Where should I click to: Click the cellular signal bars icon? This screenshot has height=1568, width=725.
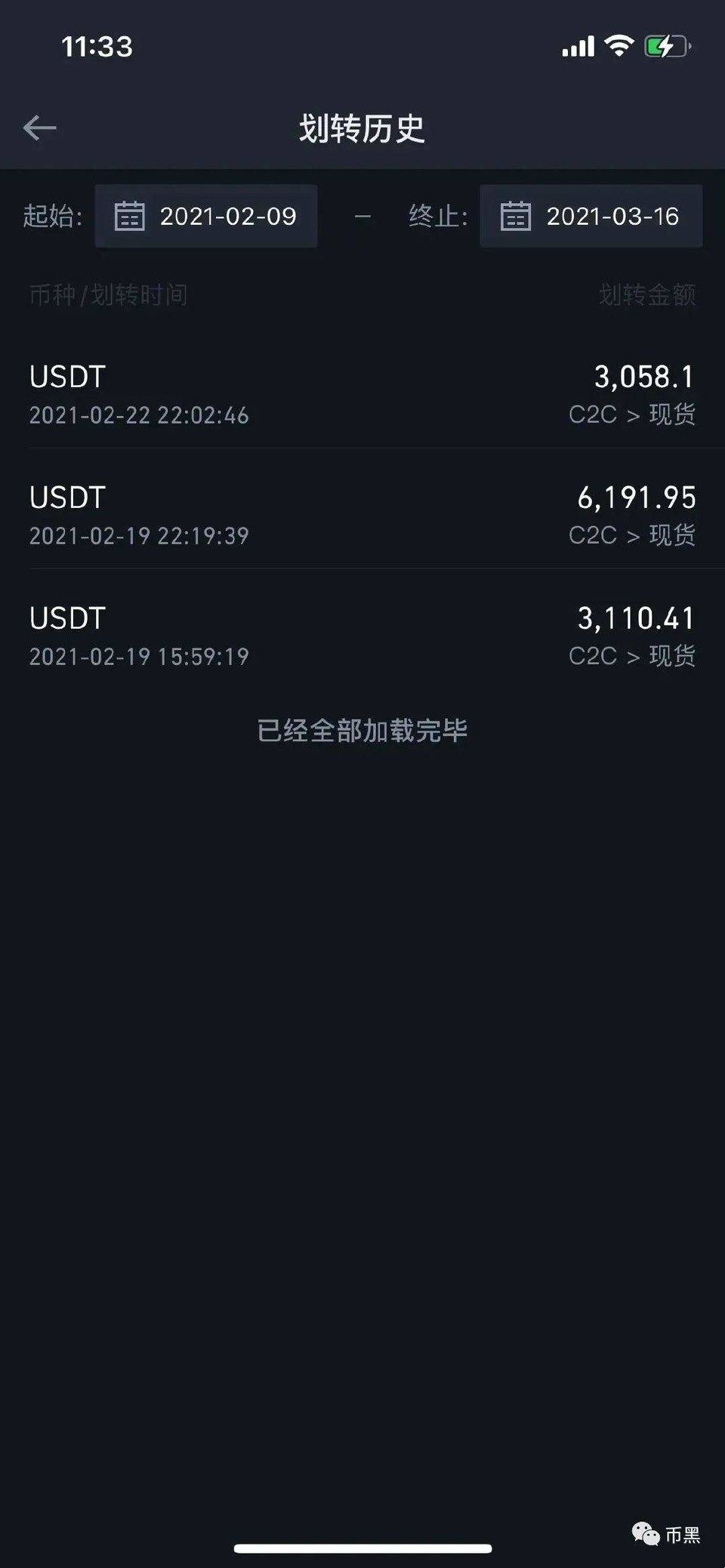(578, 47)
